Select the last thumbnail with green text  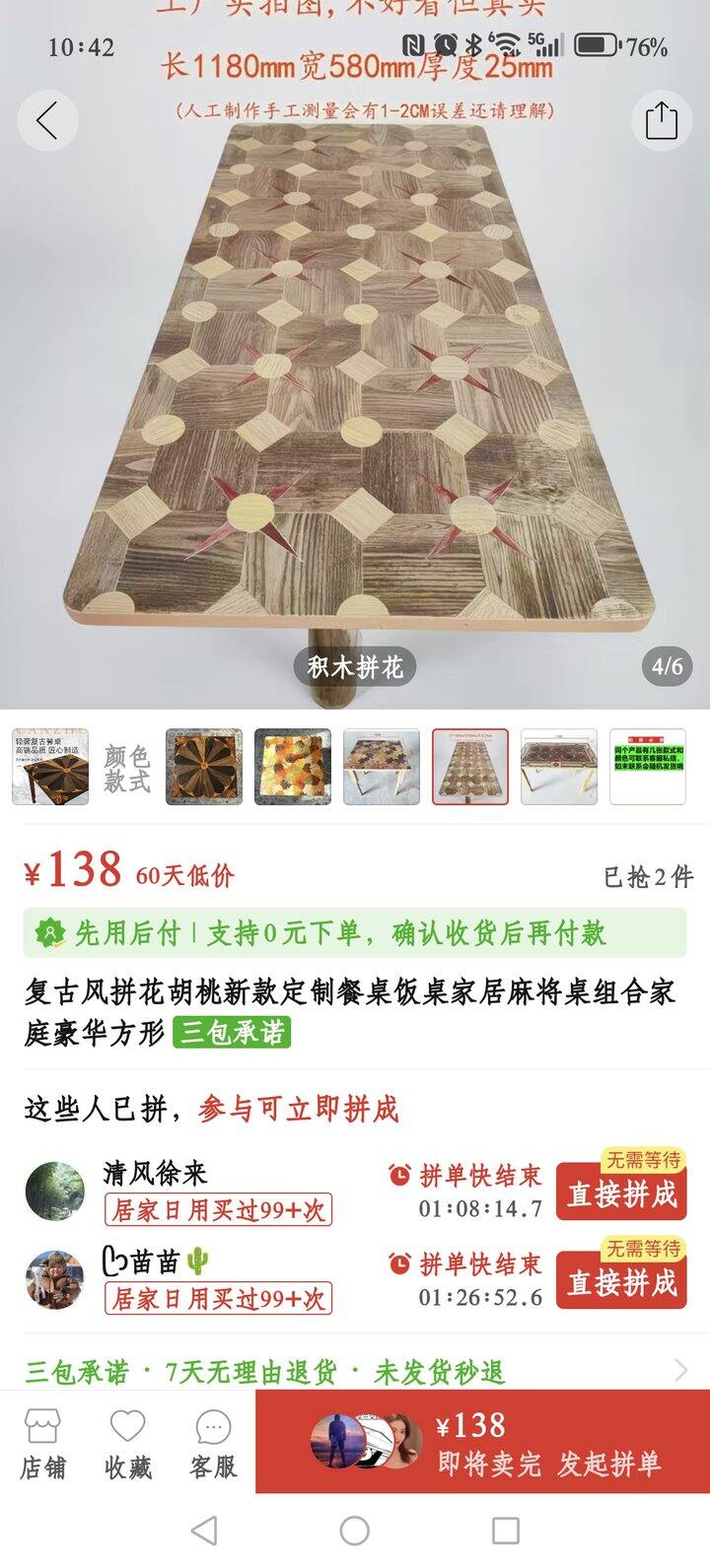[x=648, y=767]
